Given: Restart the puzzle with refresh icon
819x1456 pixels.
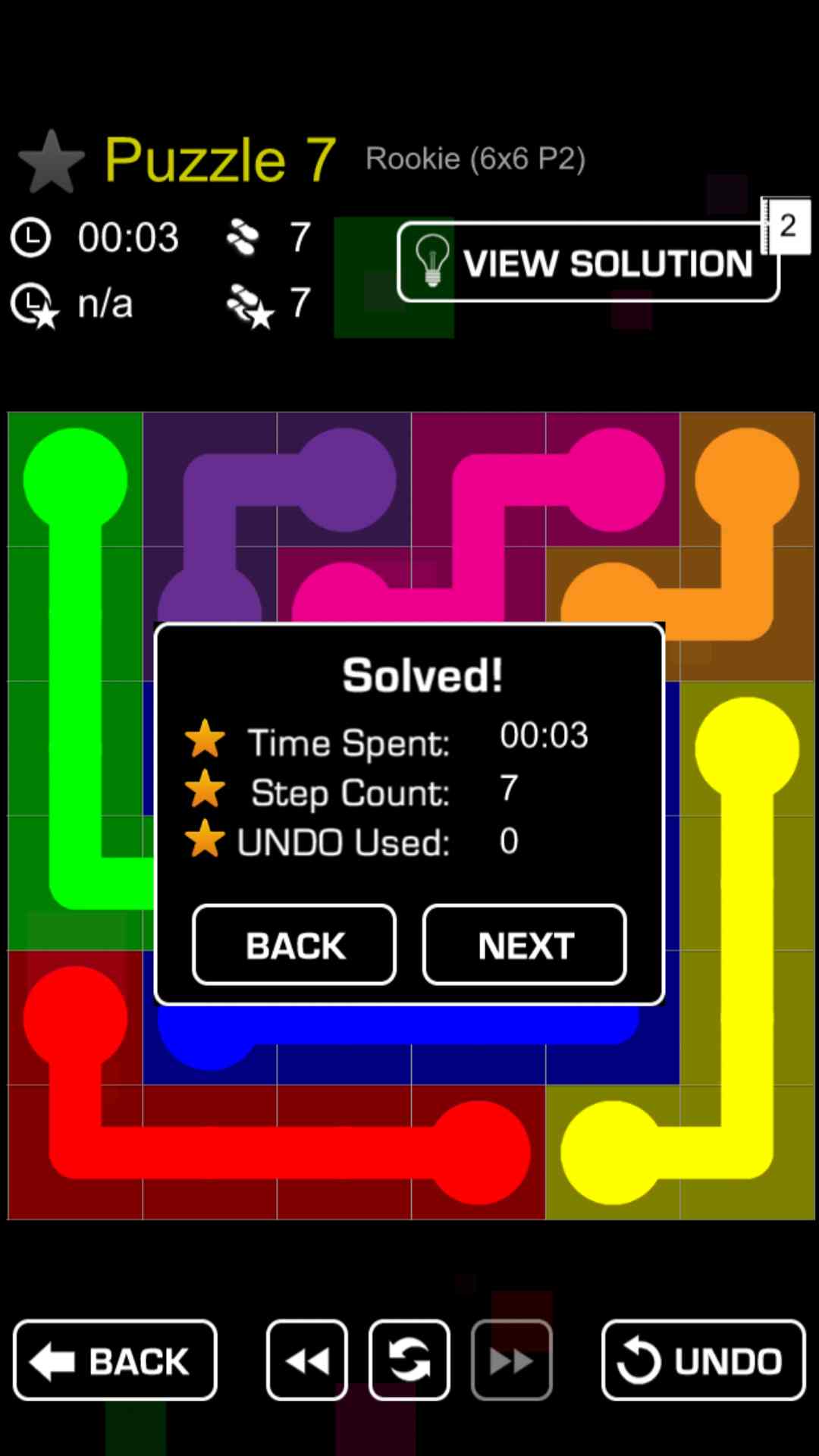Looking at the screenshot, I should 409,1360.
